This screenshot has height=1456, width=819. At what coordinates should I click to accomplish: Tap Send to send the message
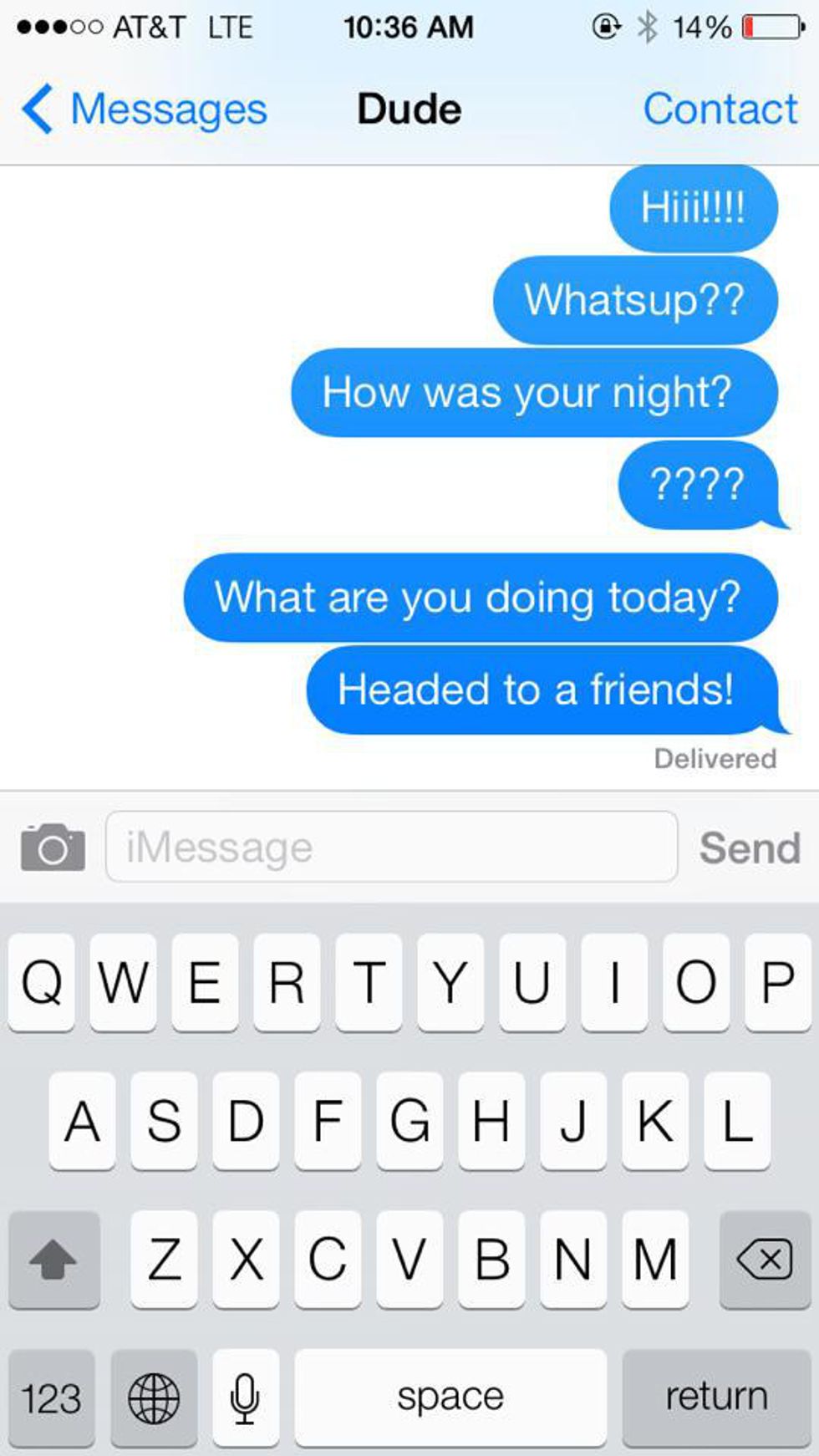(750, 847)
